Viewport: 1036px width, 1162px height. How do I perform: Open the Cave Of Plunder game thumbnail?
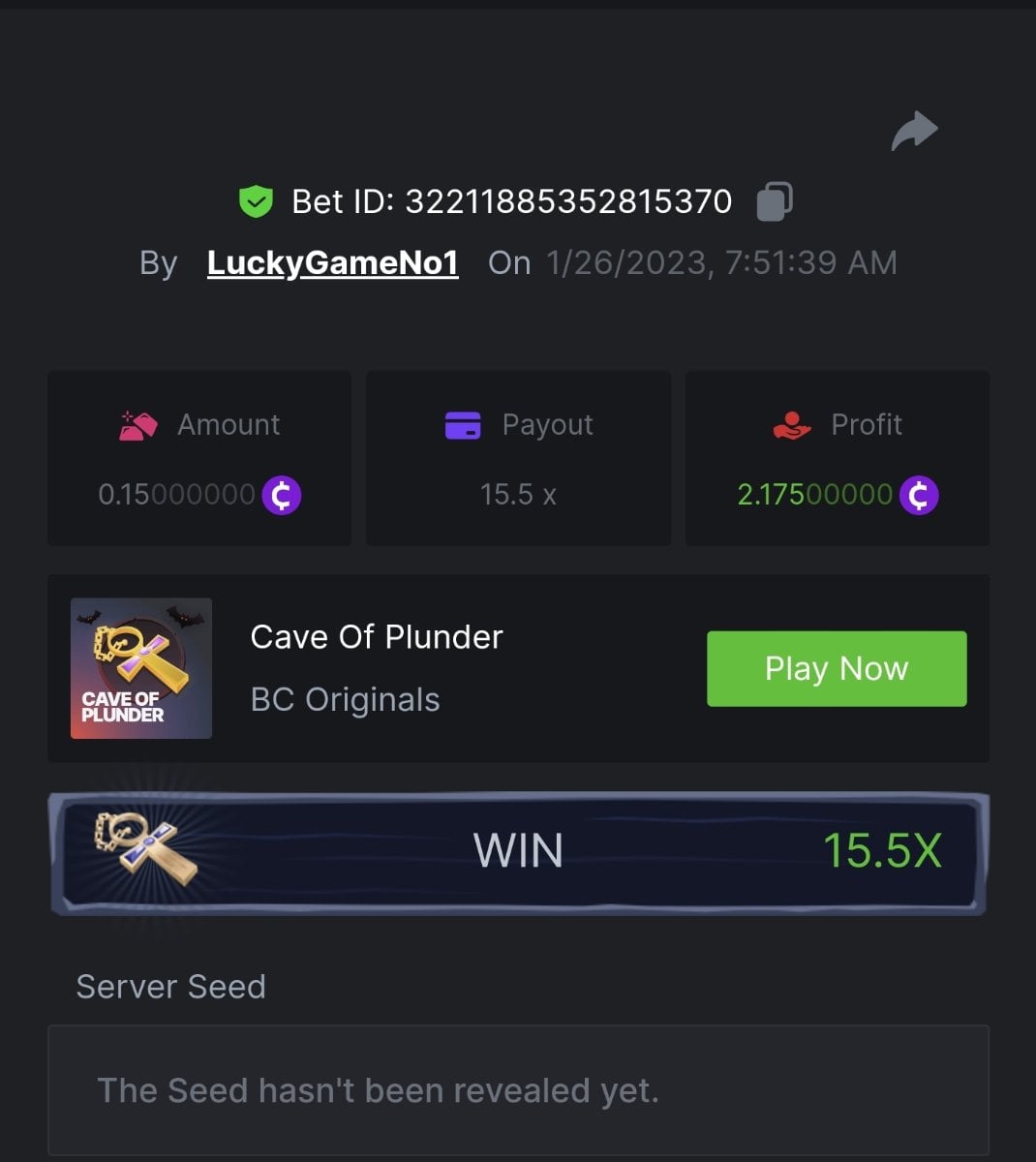(x=141, y=668)
